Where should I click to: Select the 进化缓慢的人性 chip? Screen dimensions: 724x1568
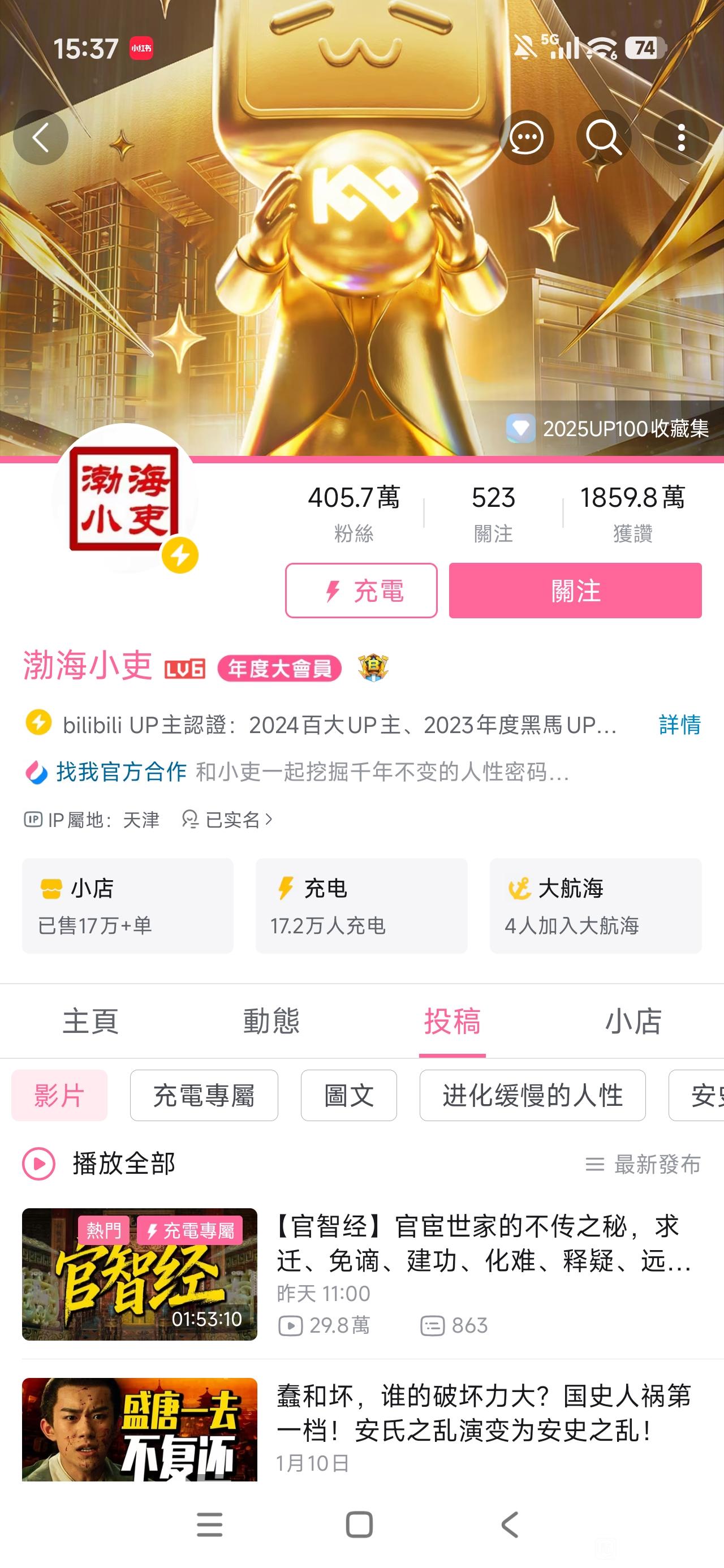(532, 1096)
